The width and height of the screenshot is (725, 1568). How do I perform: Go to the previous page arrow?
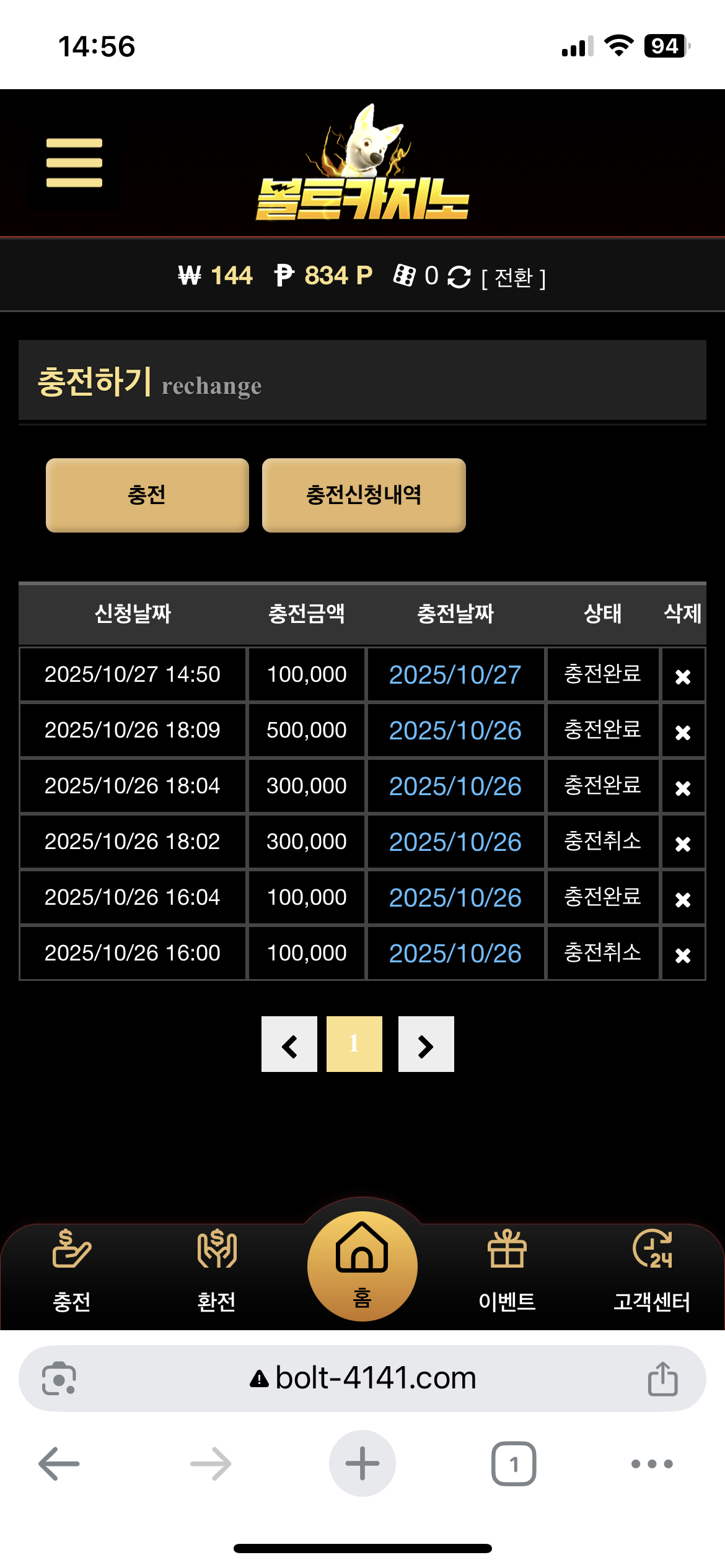coord(289,1044)
